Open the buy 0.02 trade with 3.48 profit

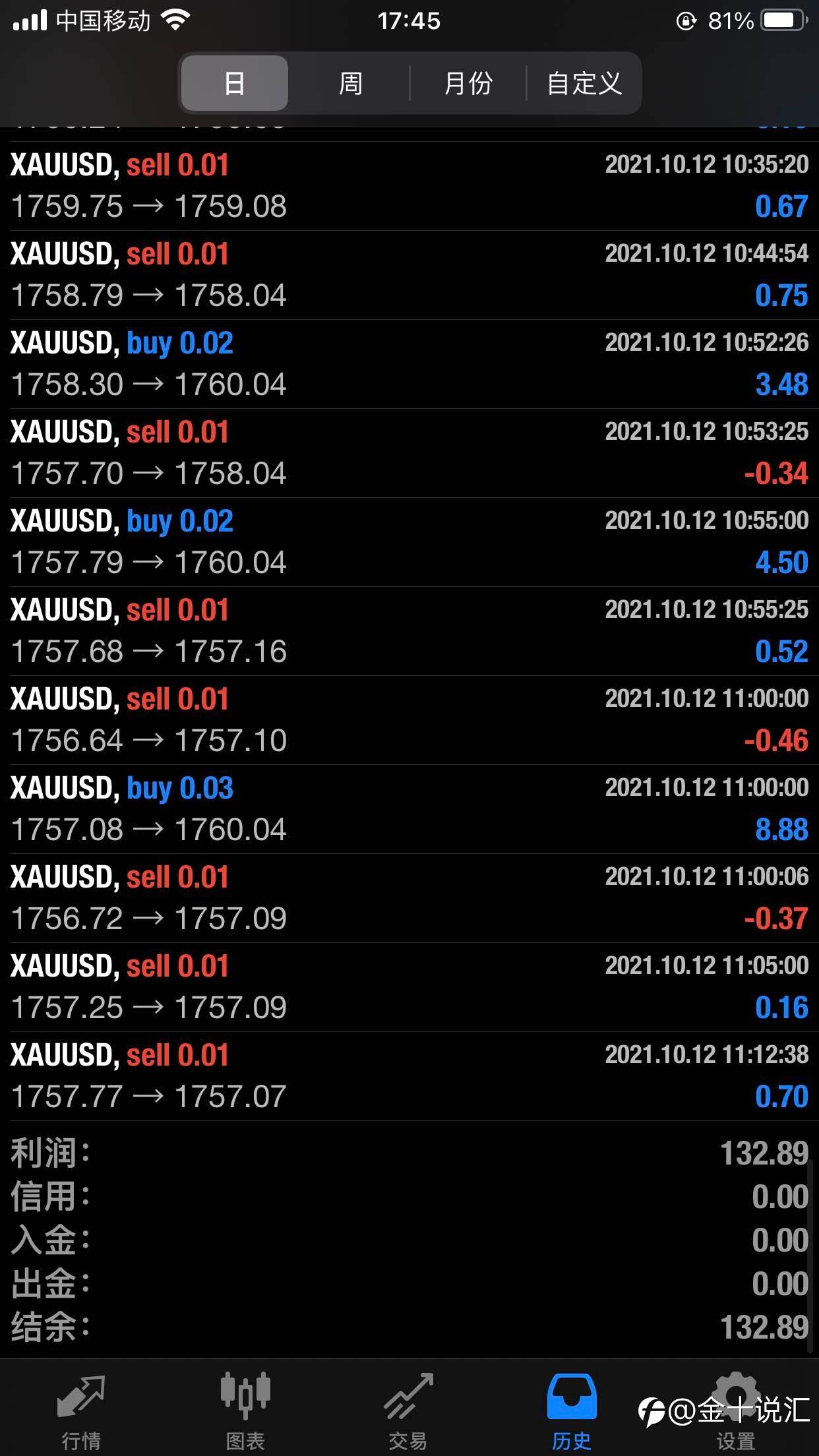click(409, 364)
